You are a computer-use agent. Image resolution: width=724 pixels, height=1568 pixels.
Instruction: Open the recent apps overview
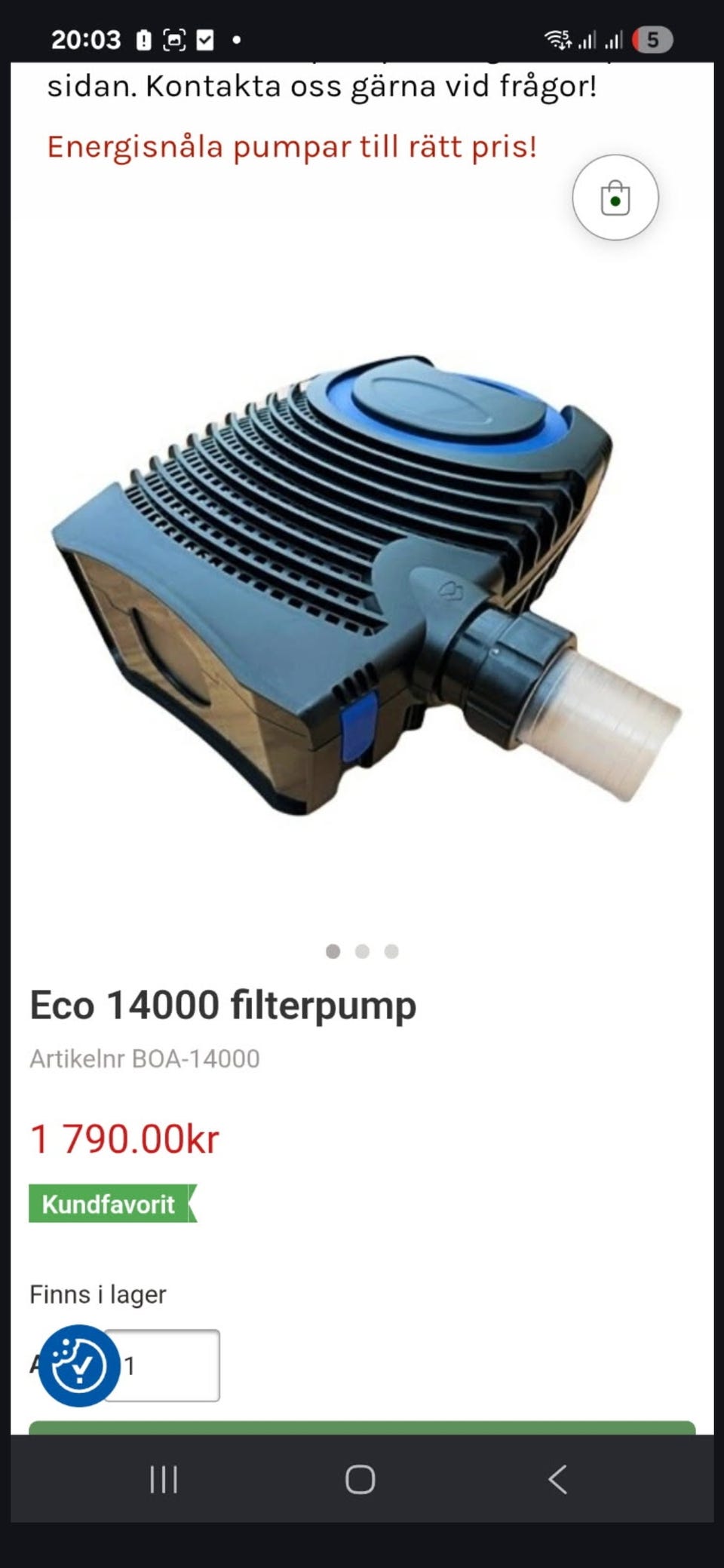pos(164,1479)
